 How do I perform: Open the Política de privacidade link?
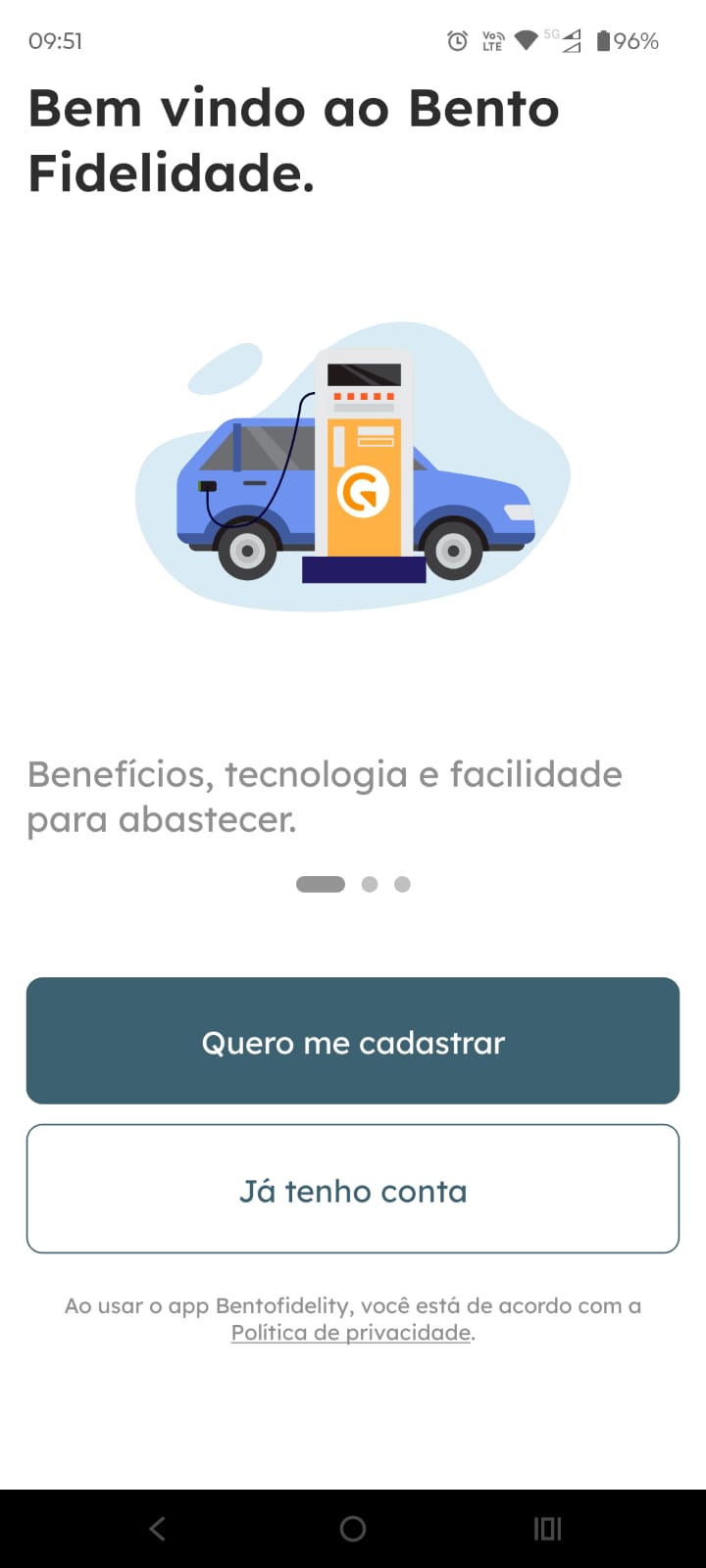(x=350, y=1332)
